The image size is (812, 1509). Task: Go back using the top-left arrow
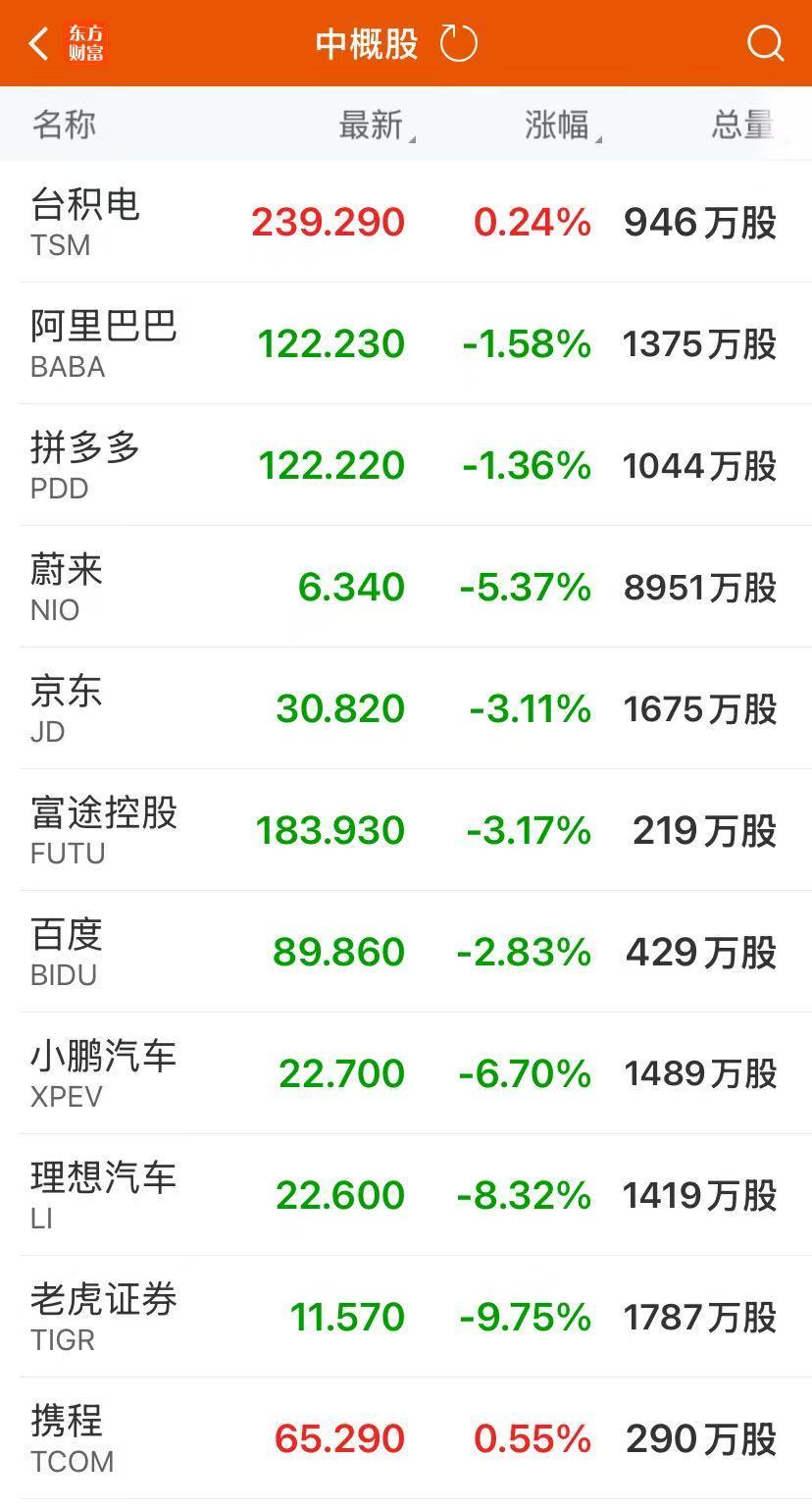pyautogui.click(x=39, y=44)
